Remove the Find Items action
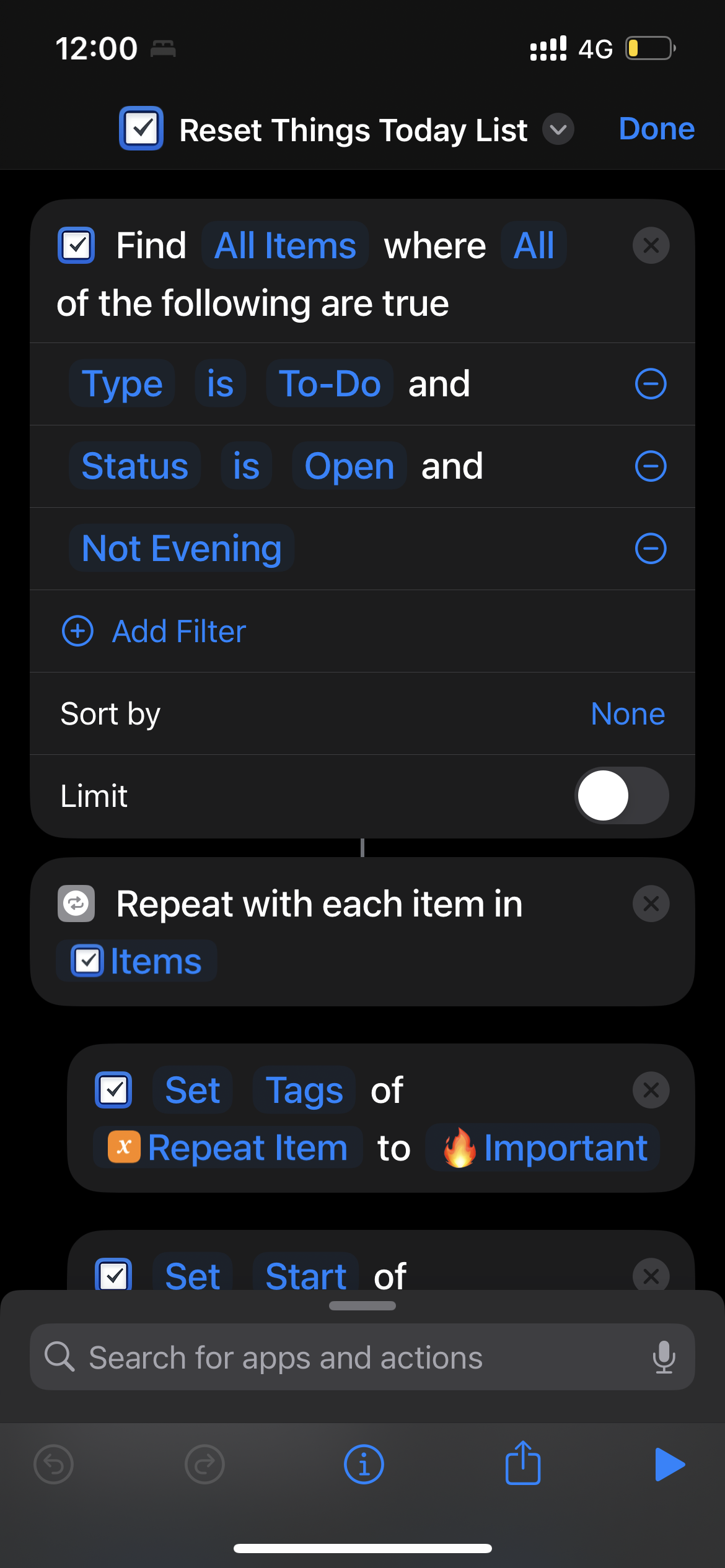This screenshot has height=1568, width=725. [651, 246]
